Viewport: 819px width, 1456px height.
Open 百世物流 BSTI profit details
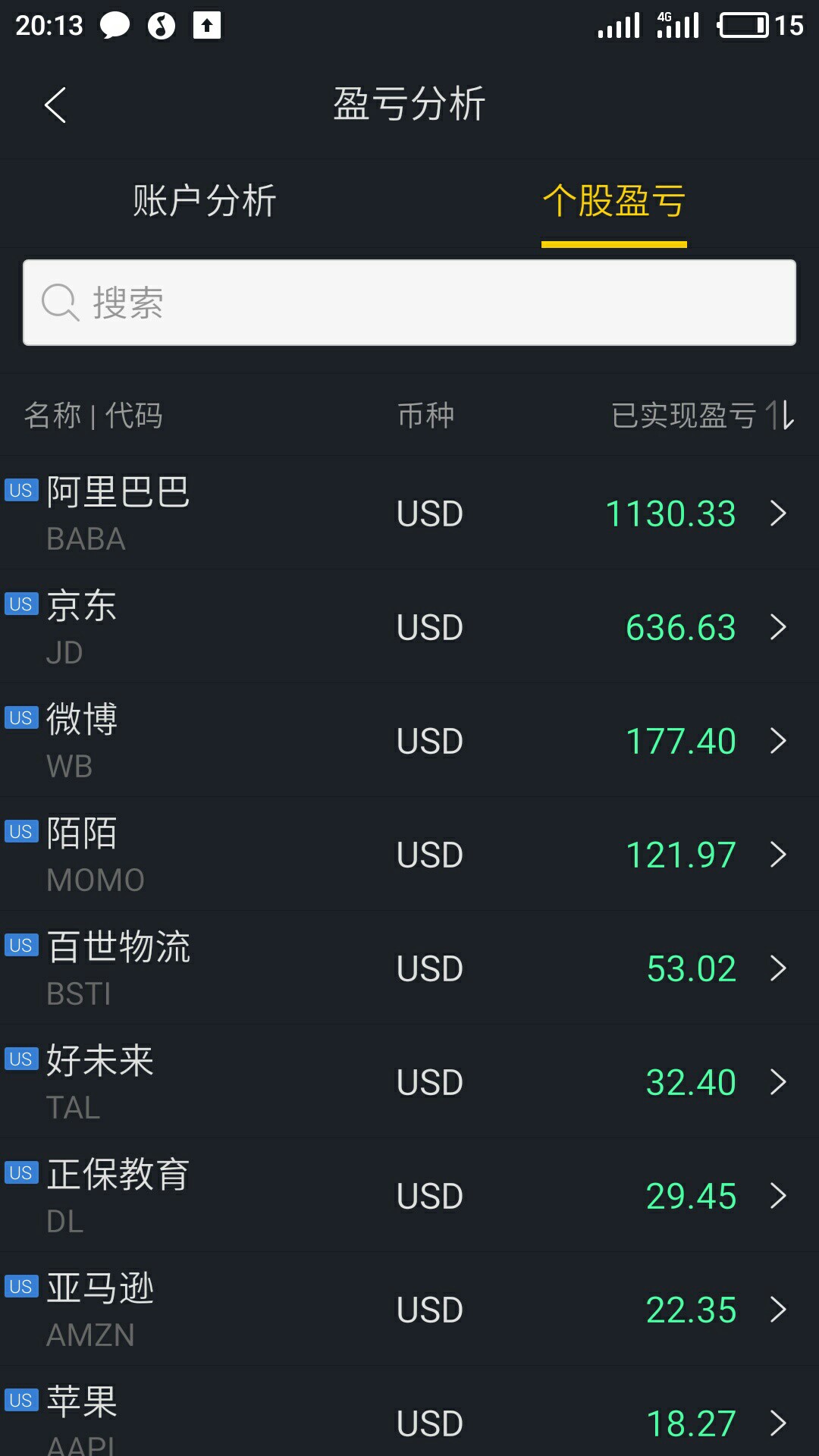pyautogui.click(x=409, y=968)
